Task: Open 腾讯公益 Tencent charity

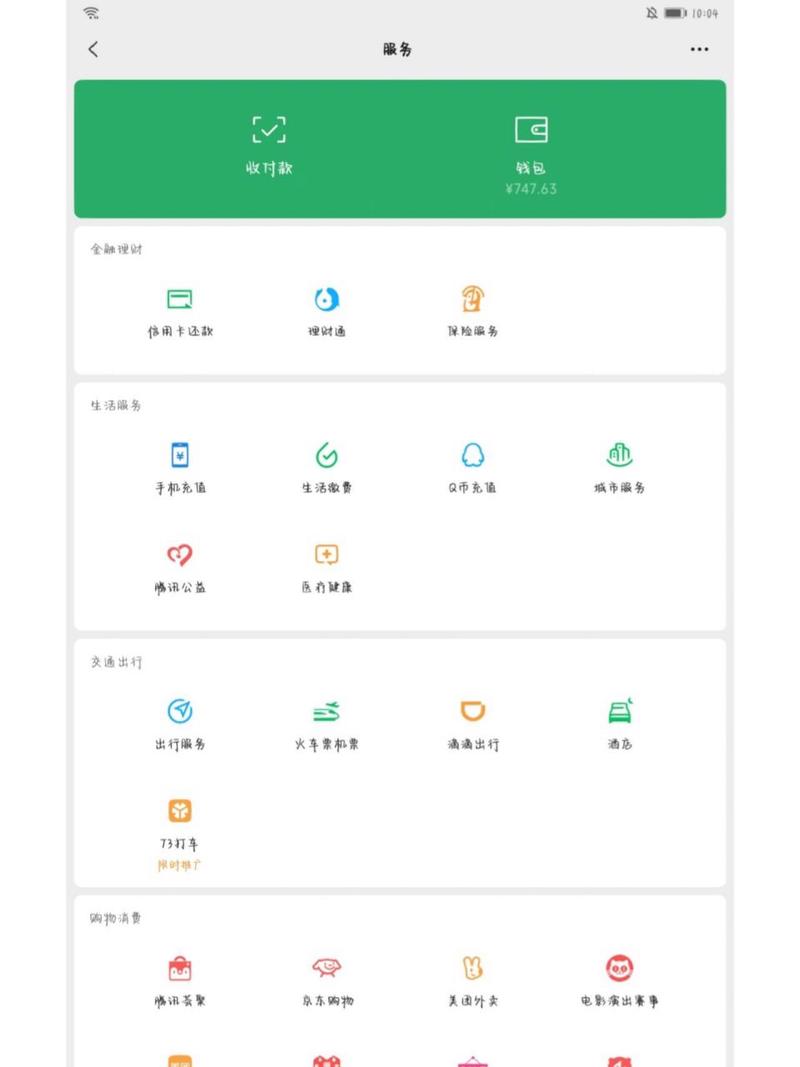Action: [x=179, y=565]
